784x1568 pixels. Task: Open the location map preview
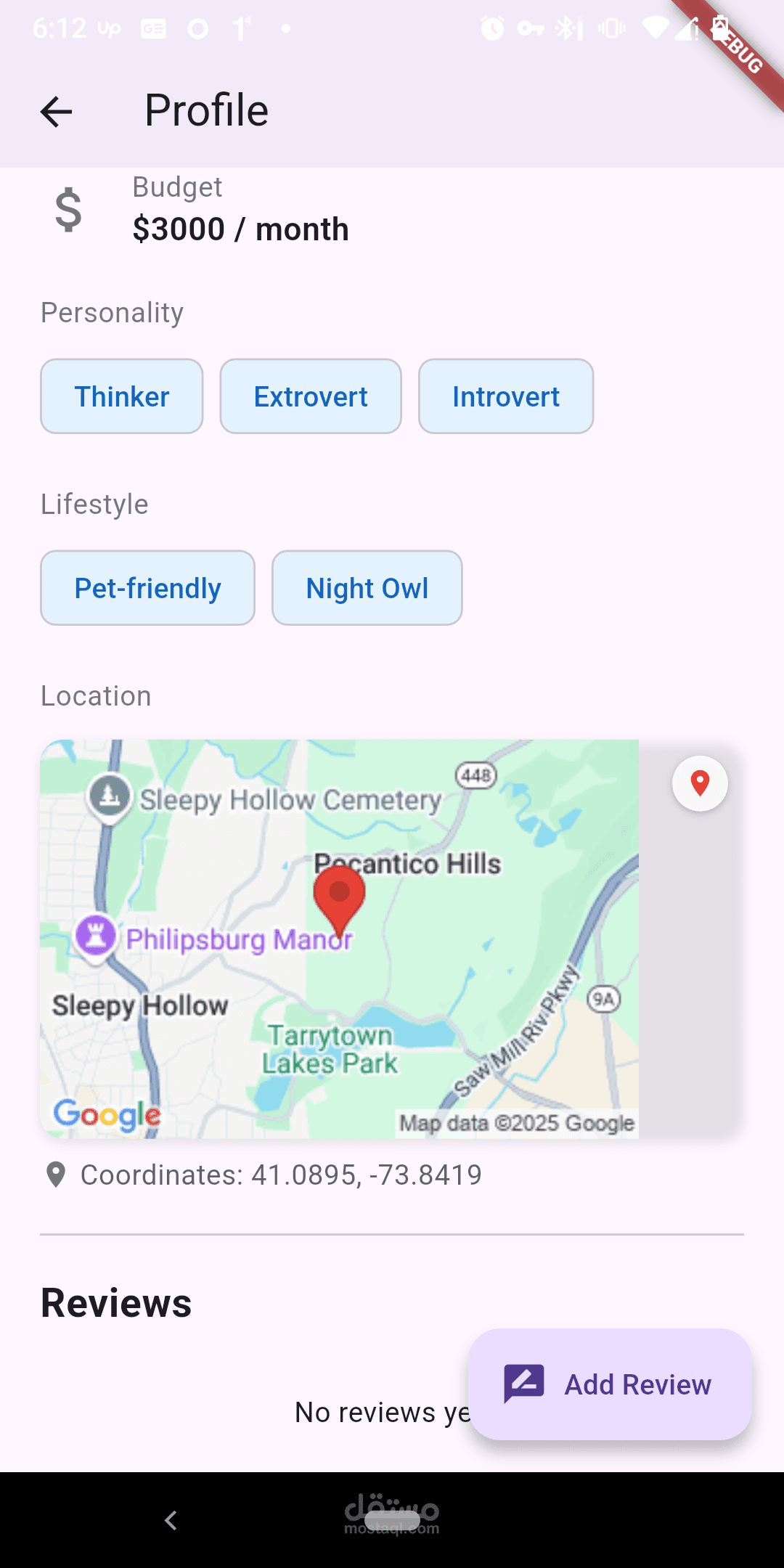[x=340, y=939]
